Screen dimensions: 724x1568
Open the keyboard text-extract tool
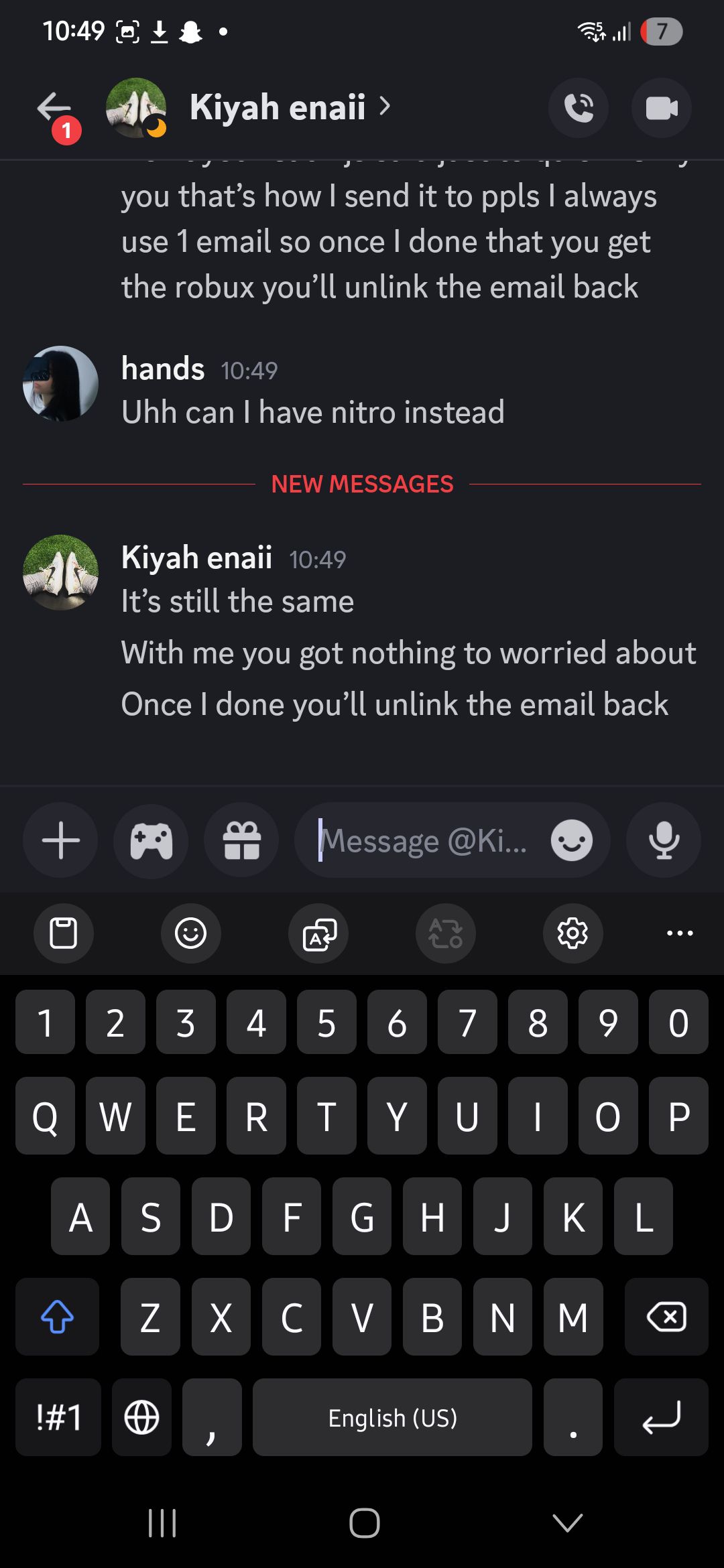click(318, 933)
